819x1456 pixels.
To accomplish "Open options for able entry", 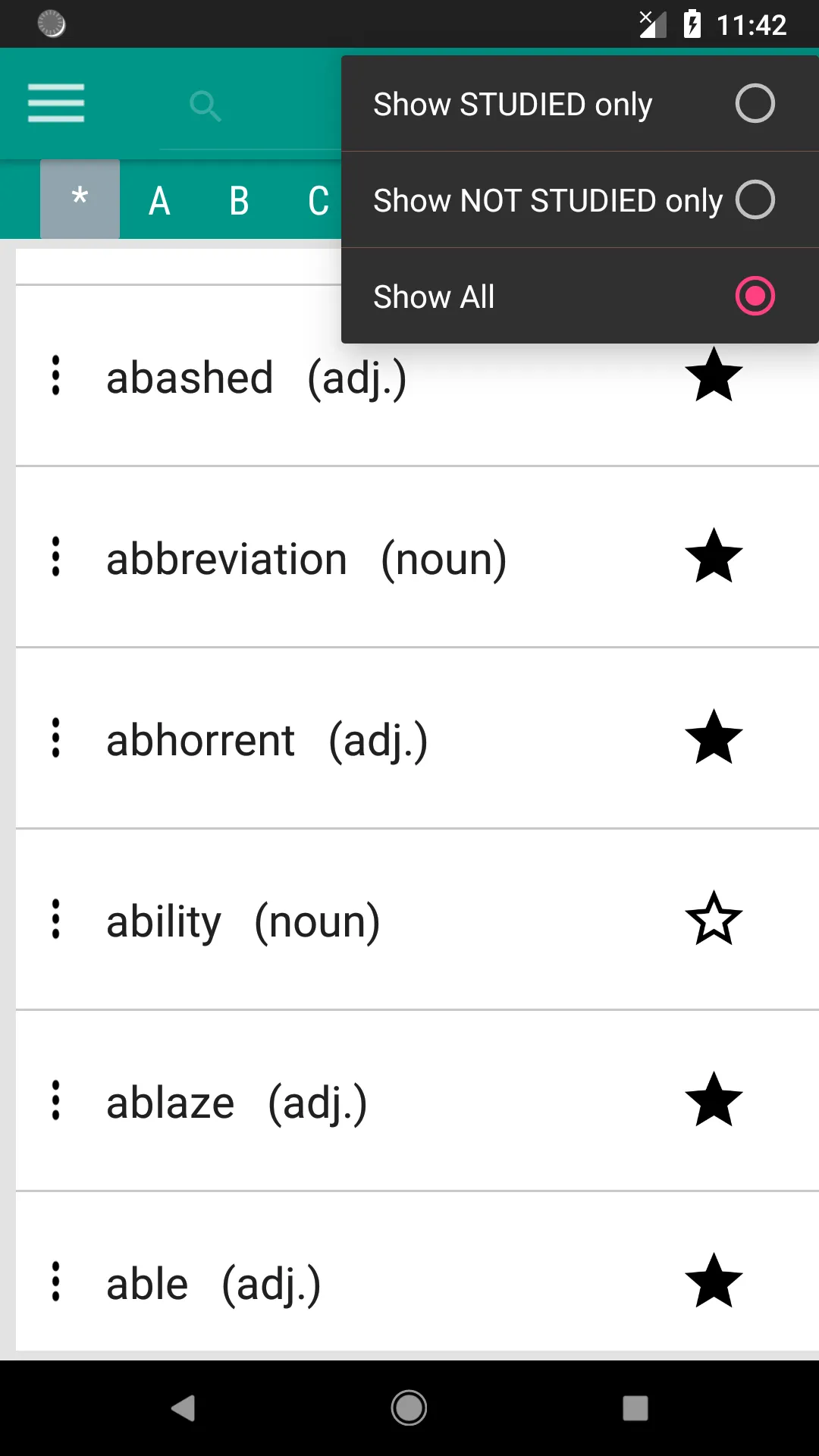I will (55, 1282).
